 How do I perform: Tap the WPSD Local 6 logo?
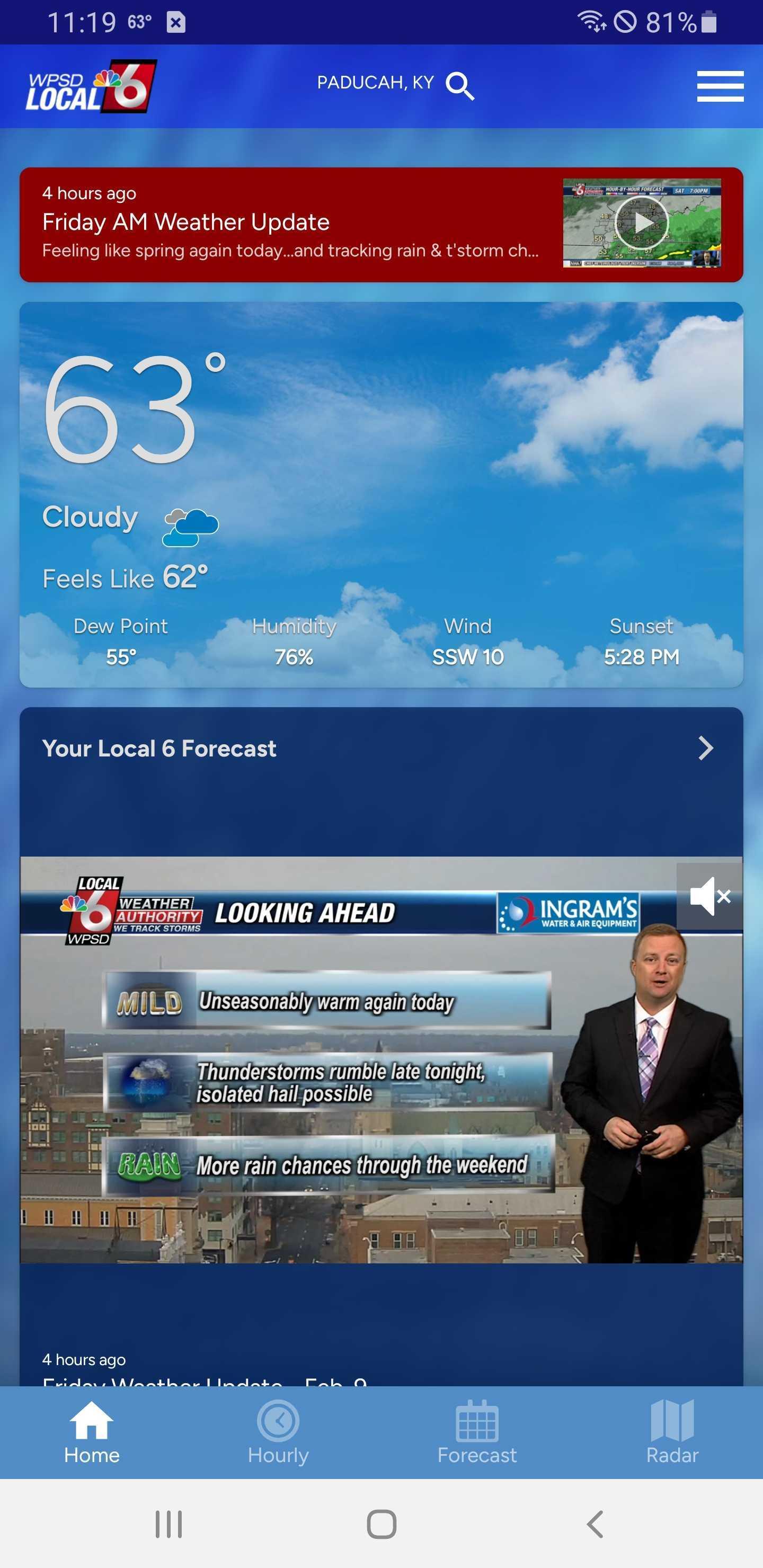91,86
